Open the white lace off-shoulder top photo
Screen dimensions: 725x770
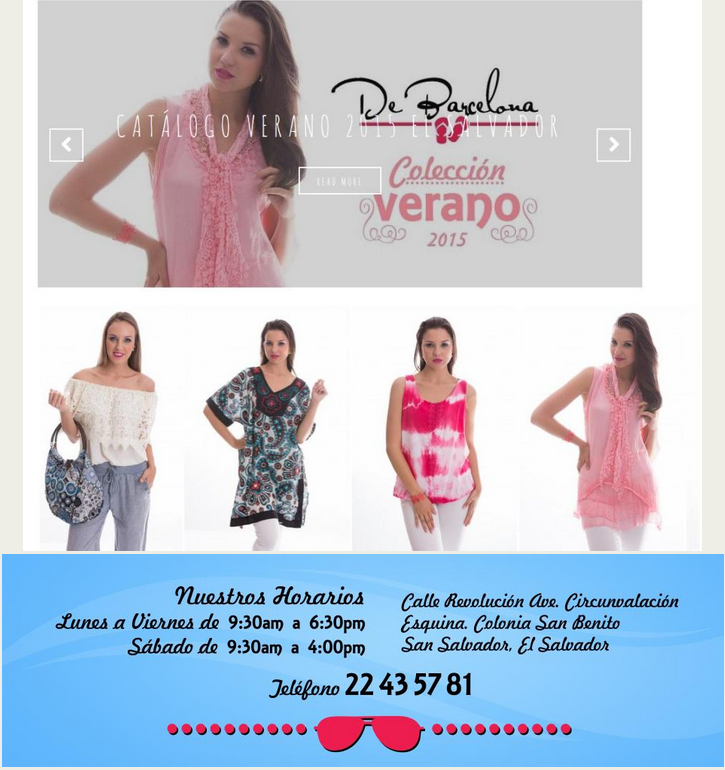pyautogui.click(x=108, y=430)
